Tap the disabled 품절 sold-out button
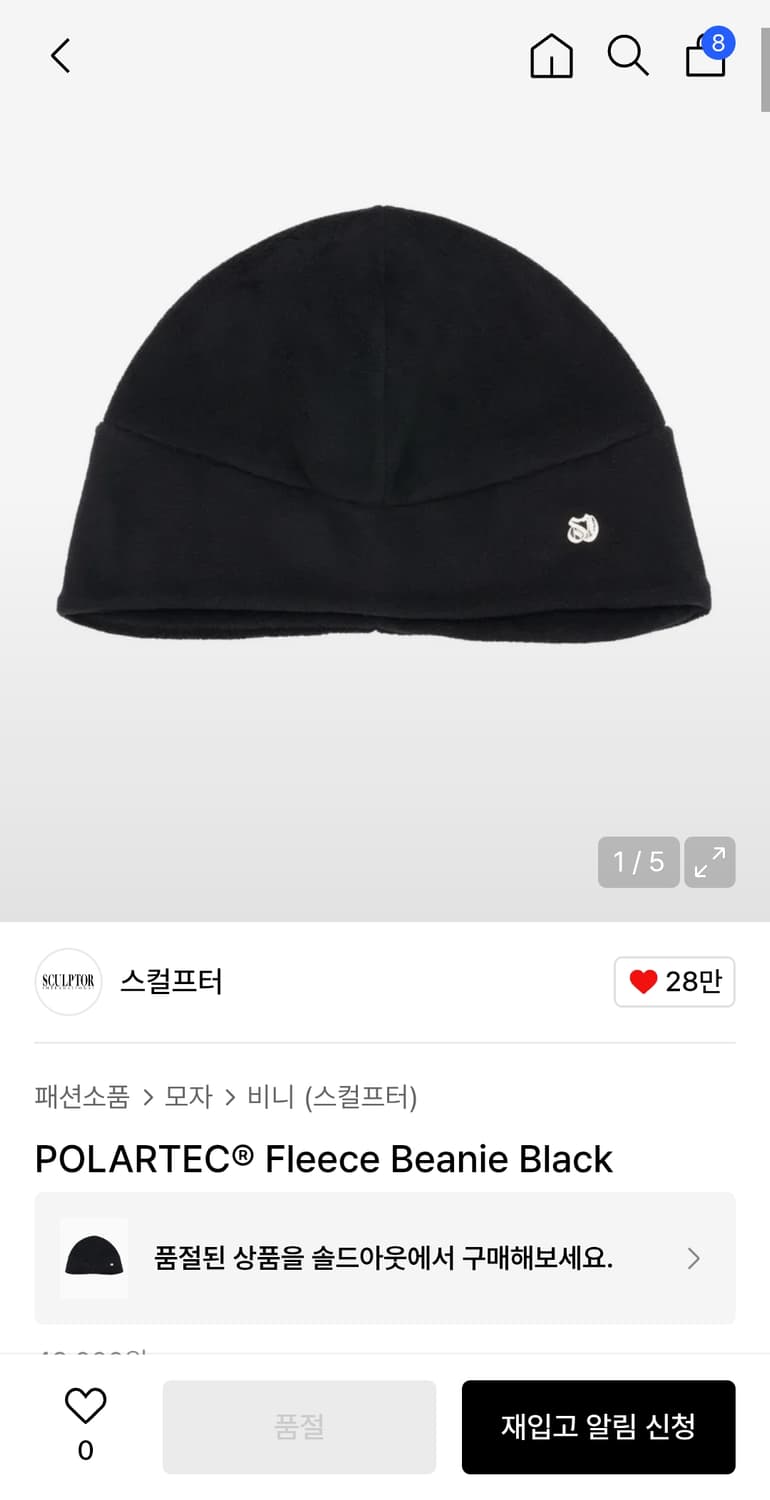The height and width of the screenshot is (1500, 770). coord(298,1427)
